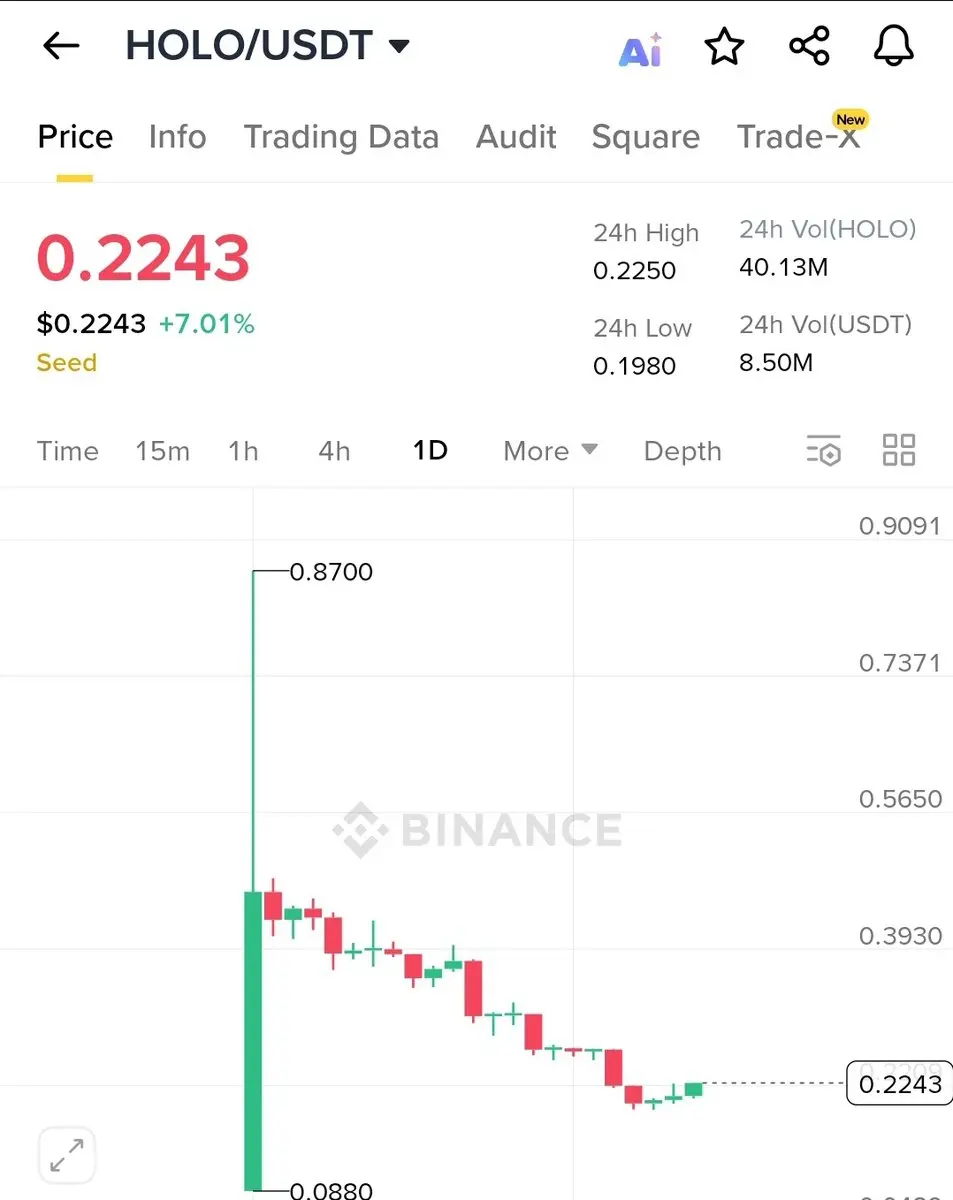Select the 1h chart interval
The height and width of the screenshot is (1200, 953).
click(243, 451)
